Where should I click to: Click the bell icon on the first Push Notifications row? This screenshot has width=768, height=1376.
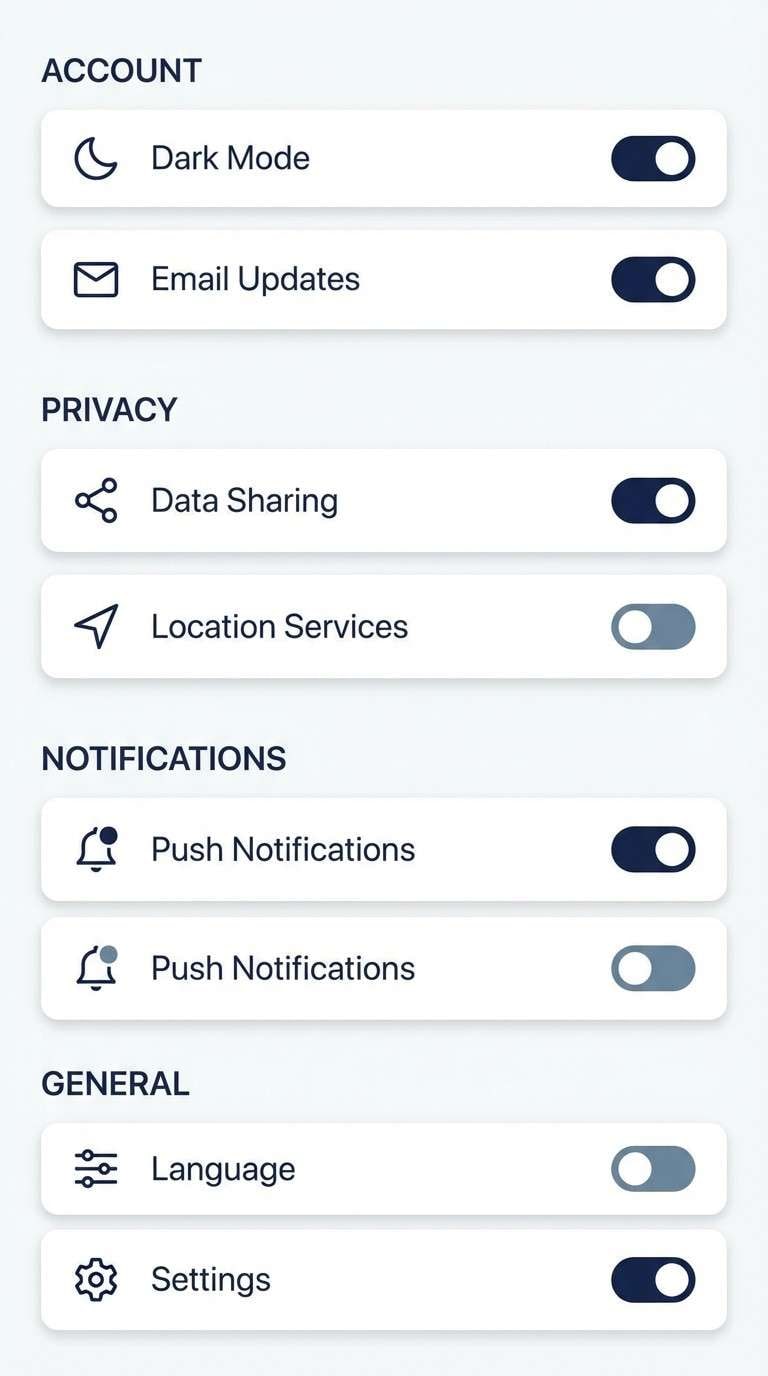(x=95, y=849)
